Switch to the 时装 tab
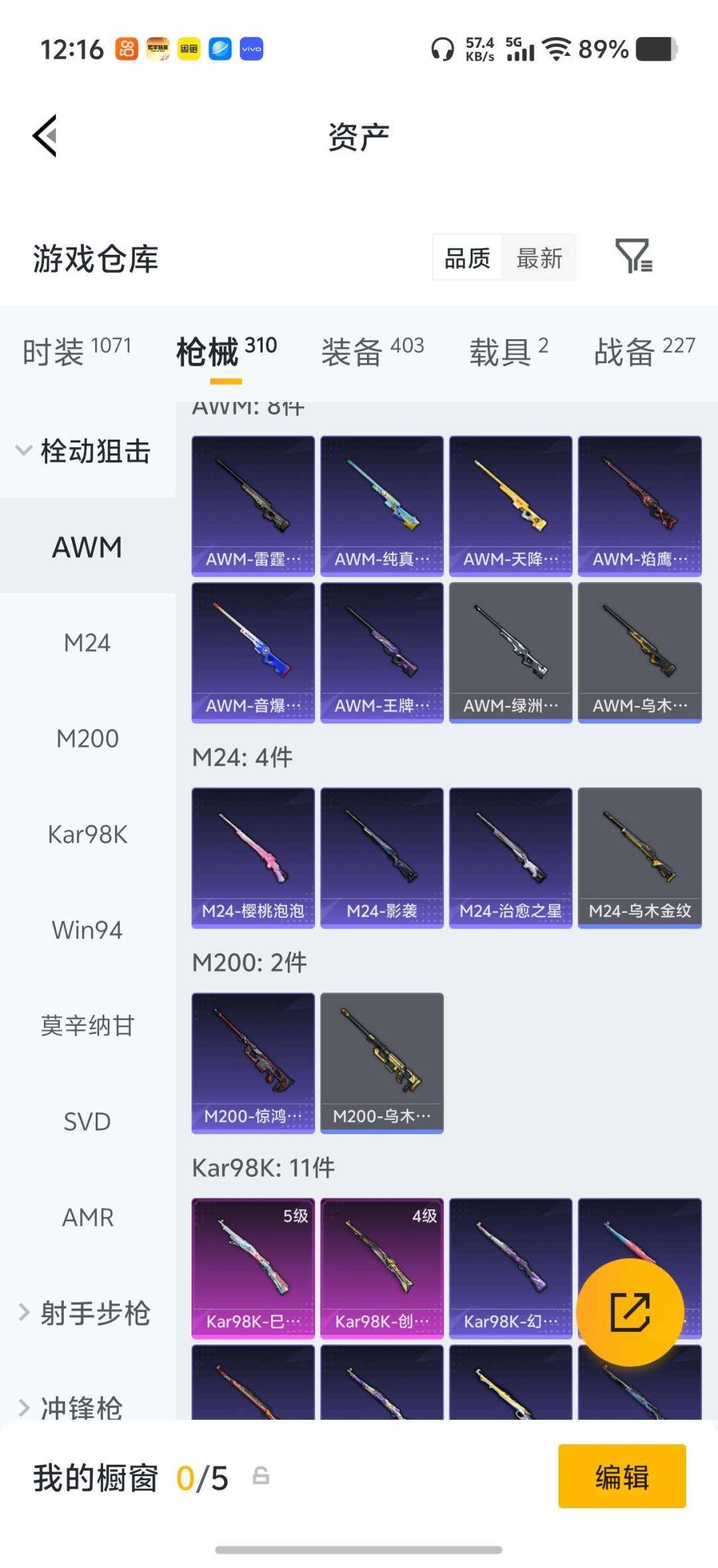Screen dimensions: 718x1568 coord(76,351)
